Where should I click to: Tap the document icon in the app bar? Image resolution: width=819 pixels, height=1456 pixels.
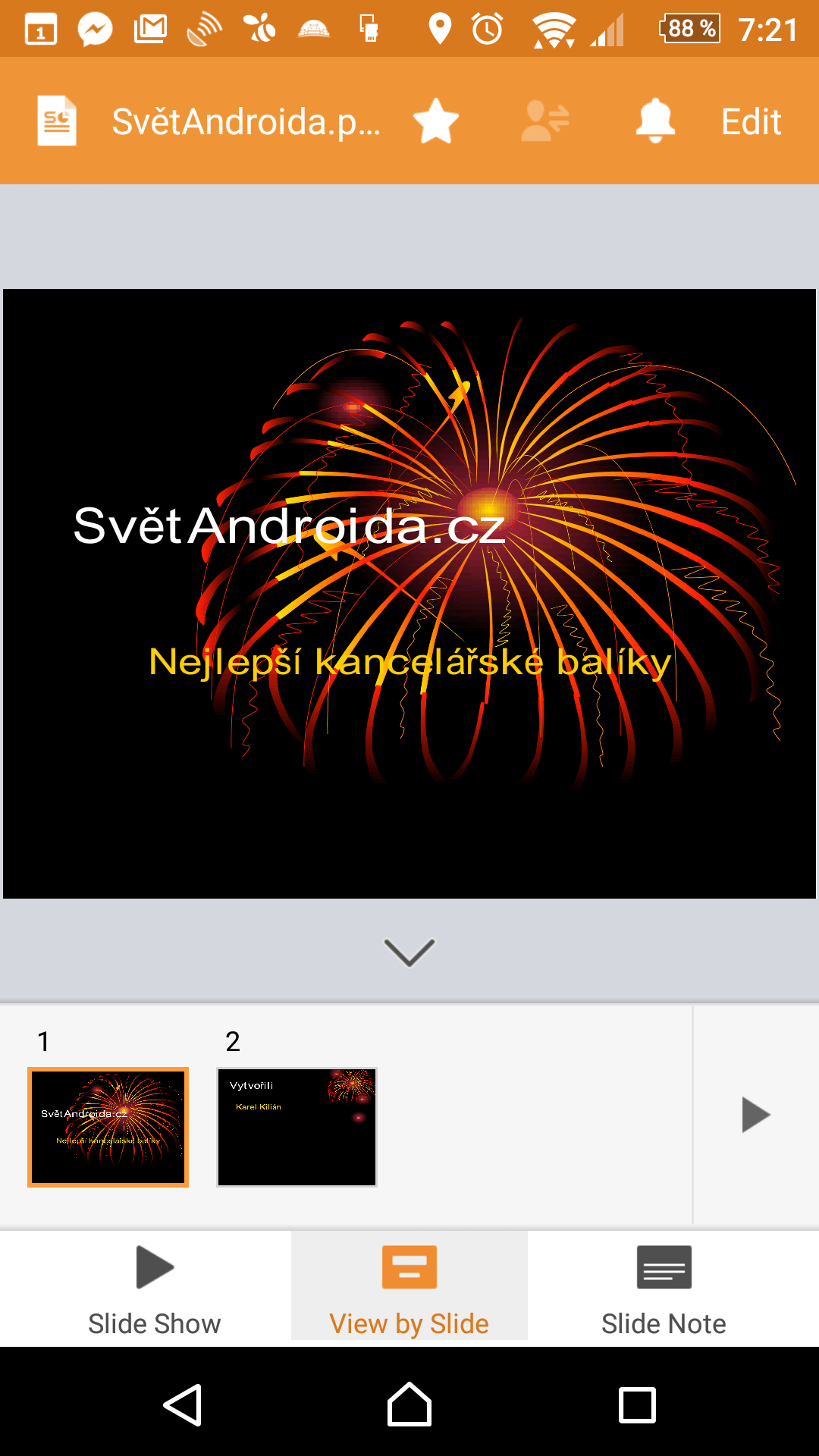(57, 121)
